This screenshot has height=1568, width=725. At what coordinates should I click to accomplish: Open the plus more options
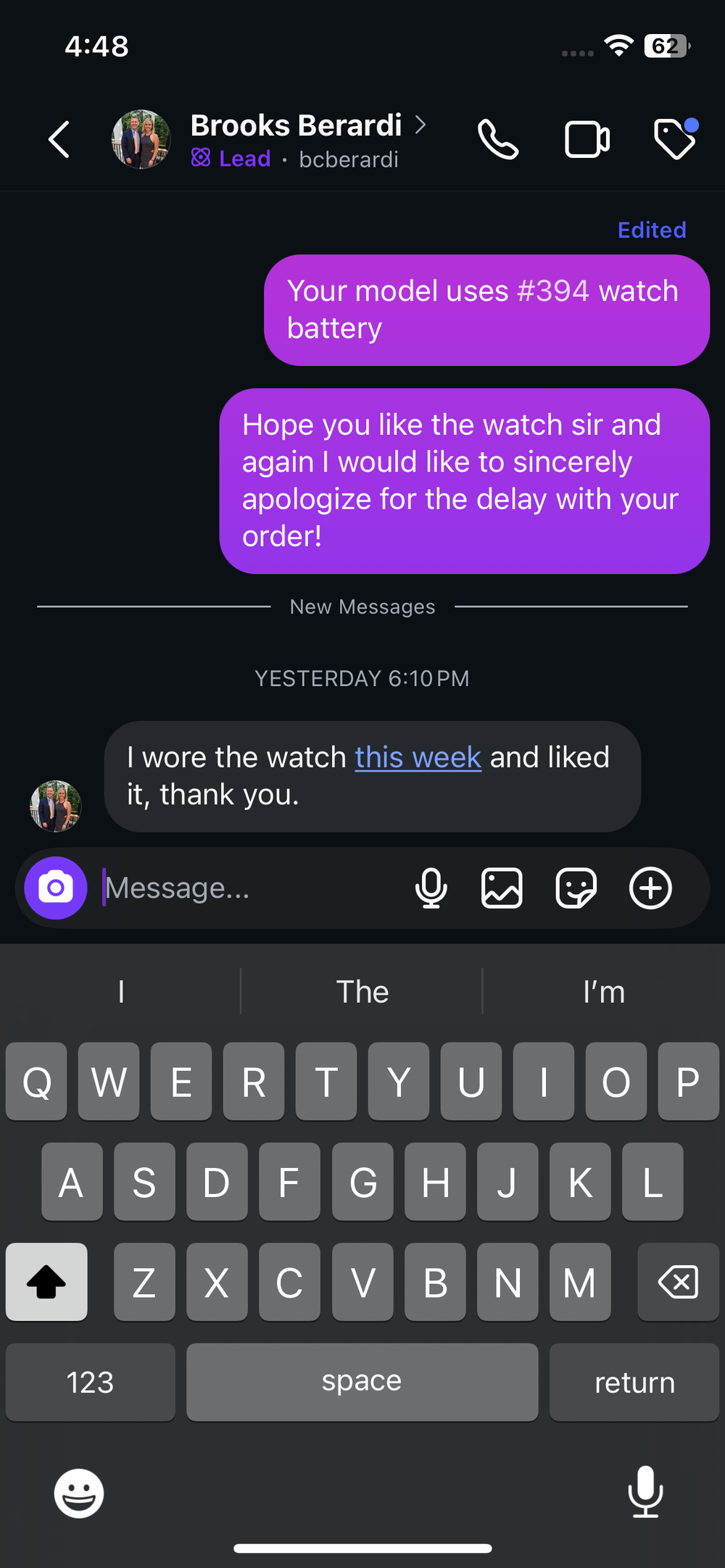click(650, 888)
